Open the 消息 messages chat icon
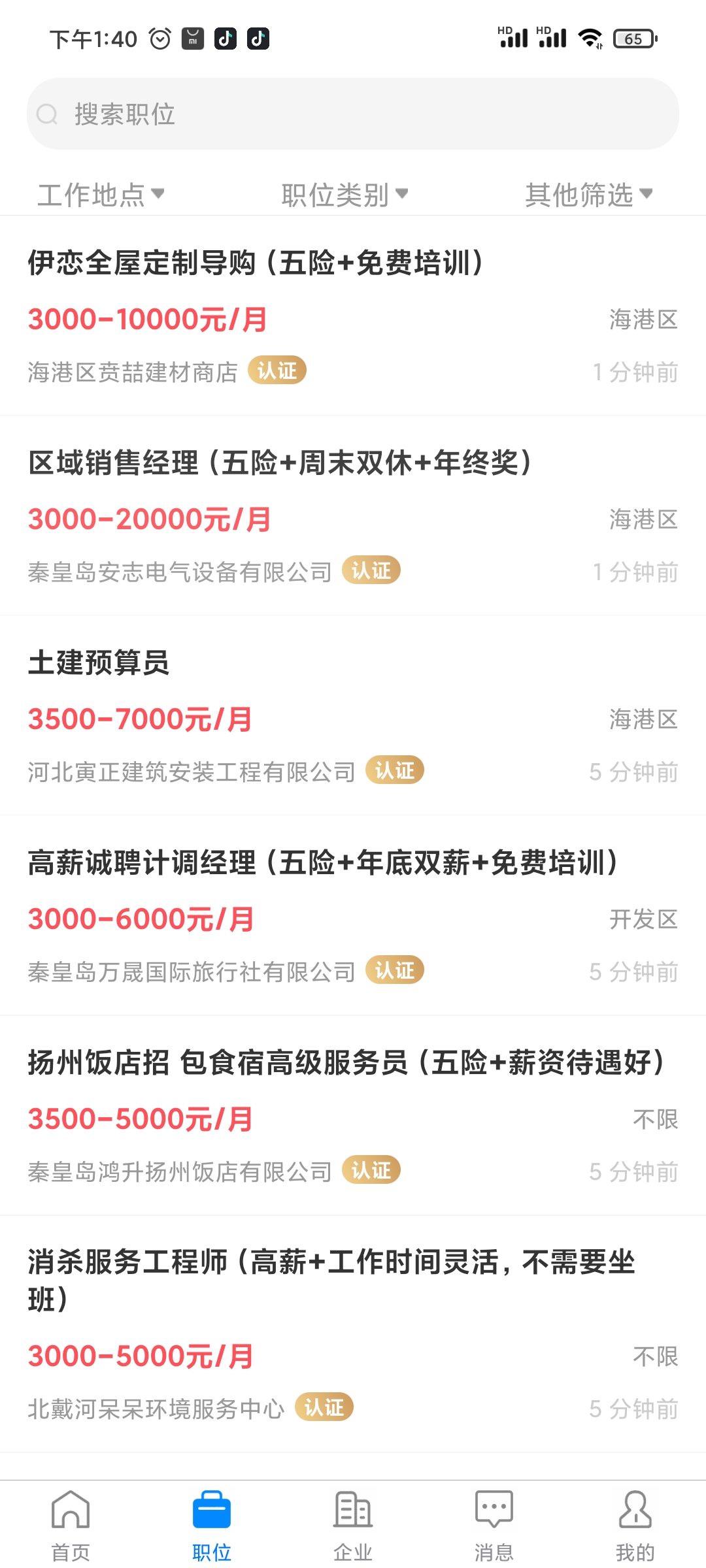The image size is (706, 1568). click(494, 1509)
